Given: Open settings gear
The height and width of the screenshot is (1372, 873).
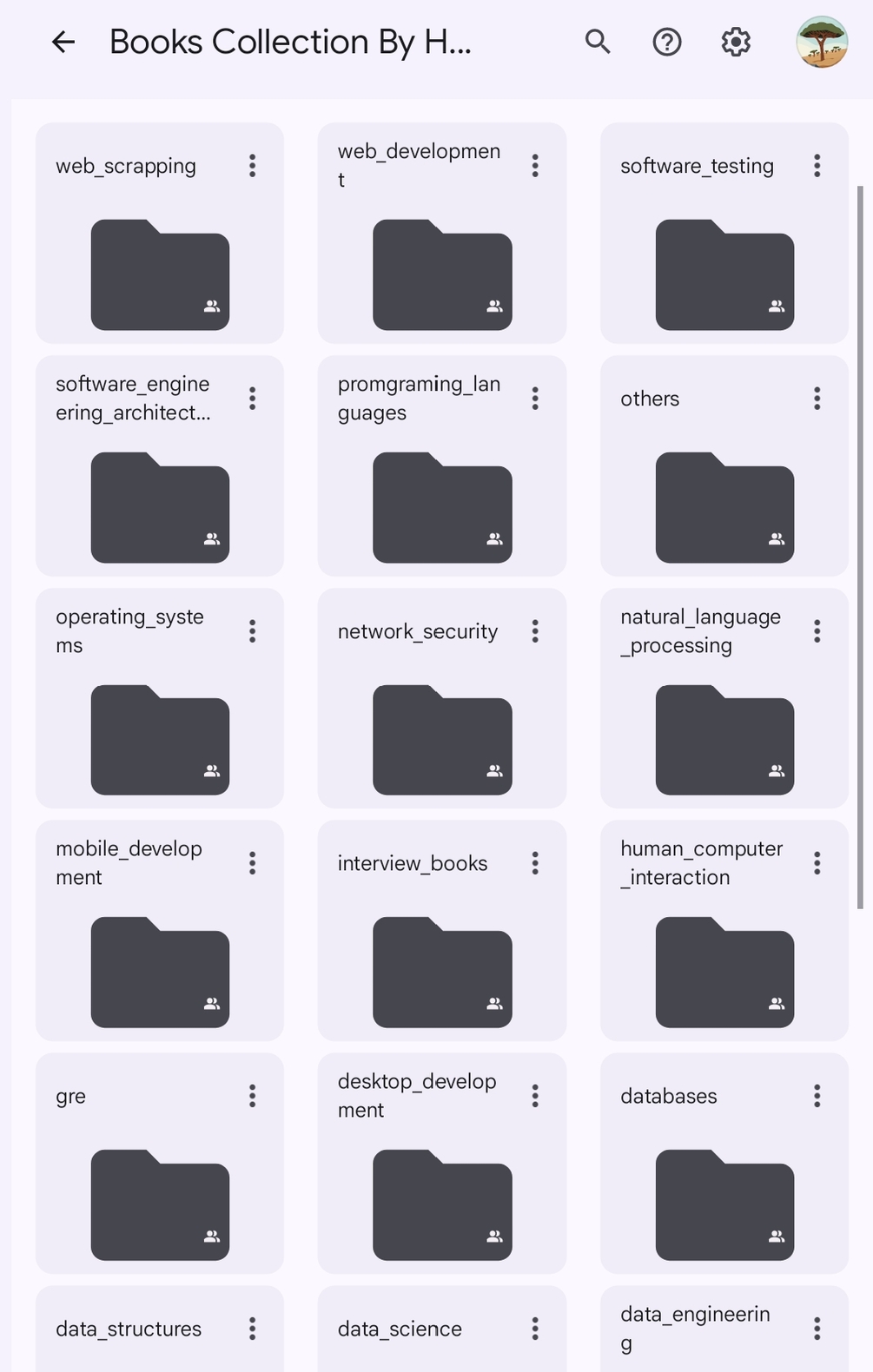Looking at the screenshot, I should coord(736,42).
